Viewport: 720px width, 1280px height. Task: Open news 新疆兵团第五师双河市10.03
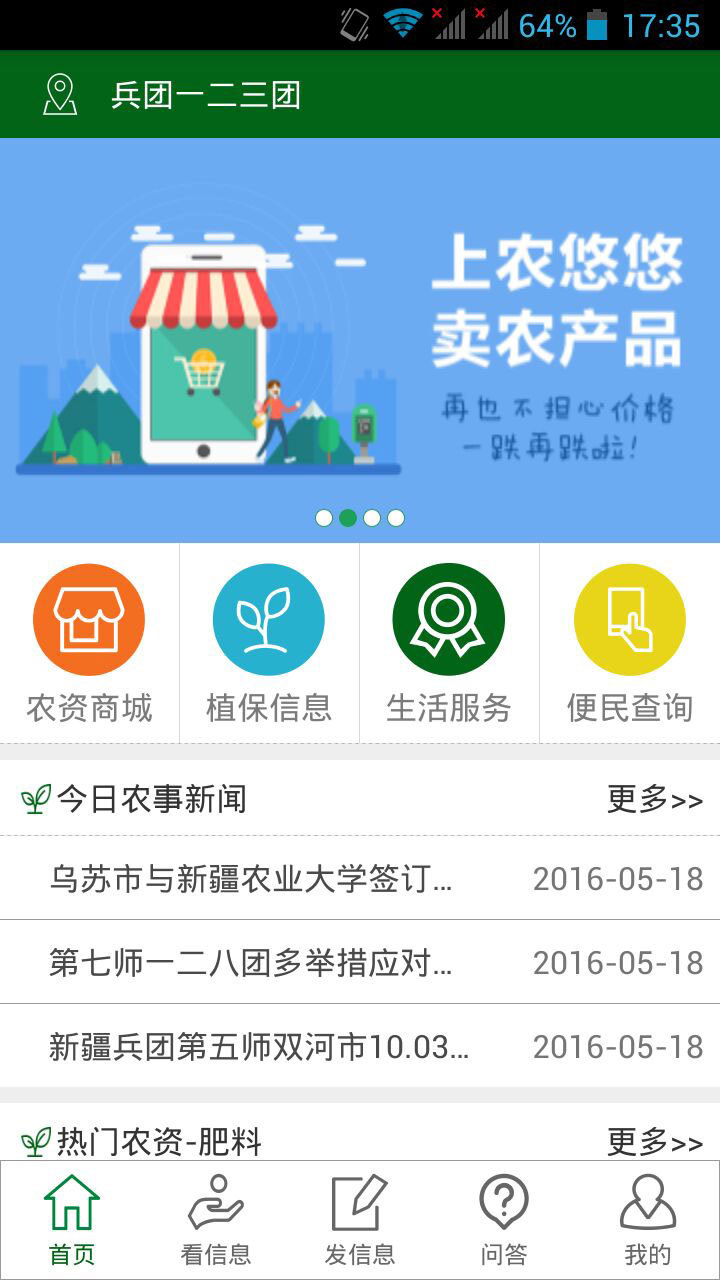pyautogui.click(x=360, y=1046)
